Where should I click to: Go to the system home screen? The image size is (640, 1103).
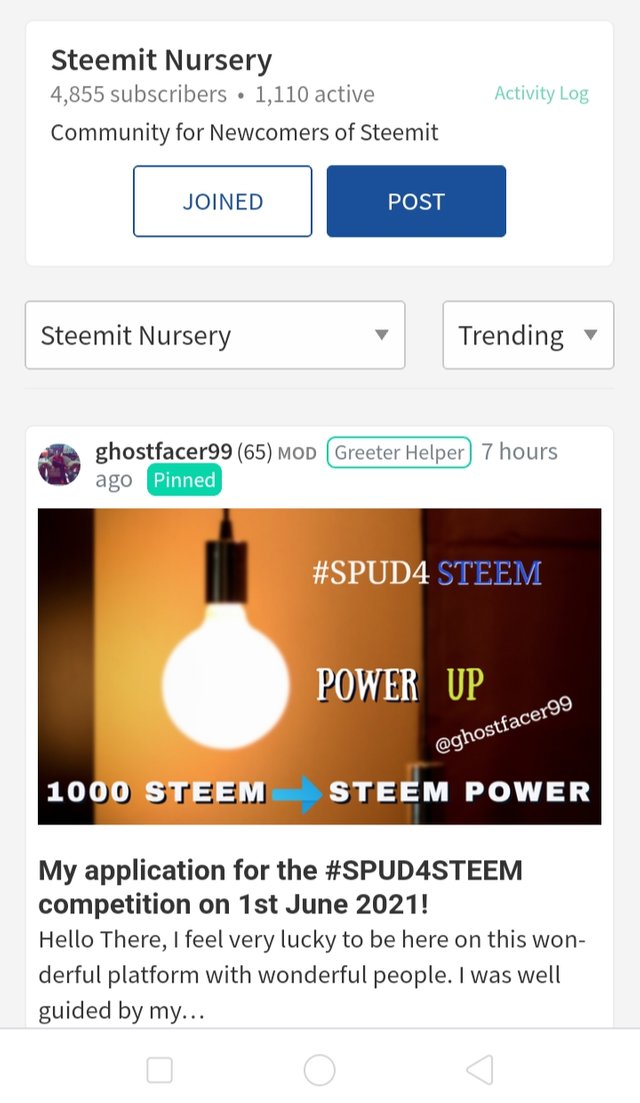319,1070
